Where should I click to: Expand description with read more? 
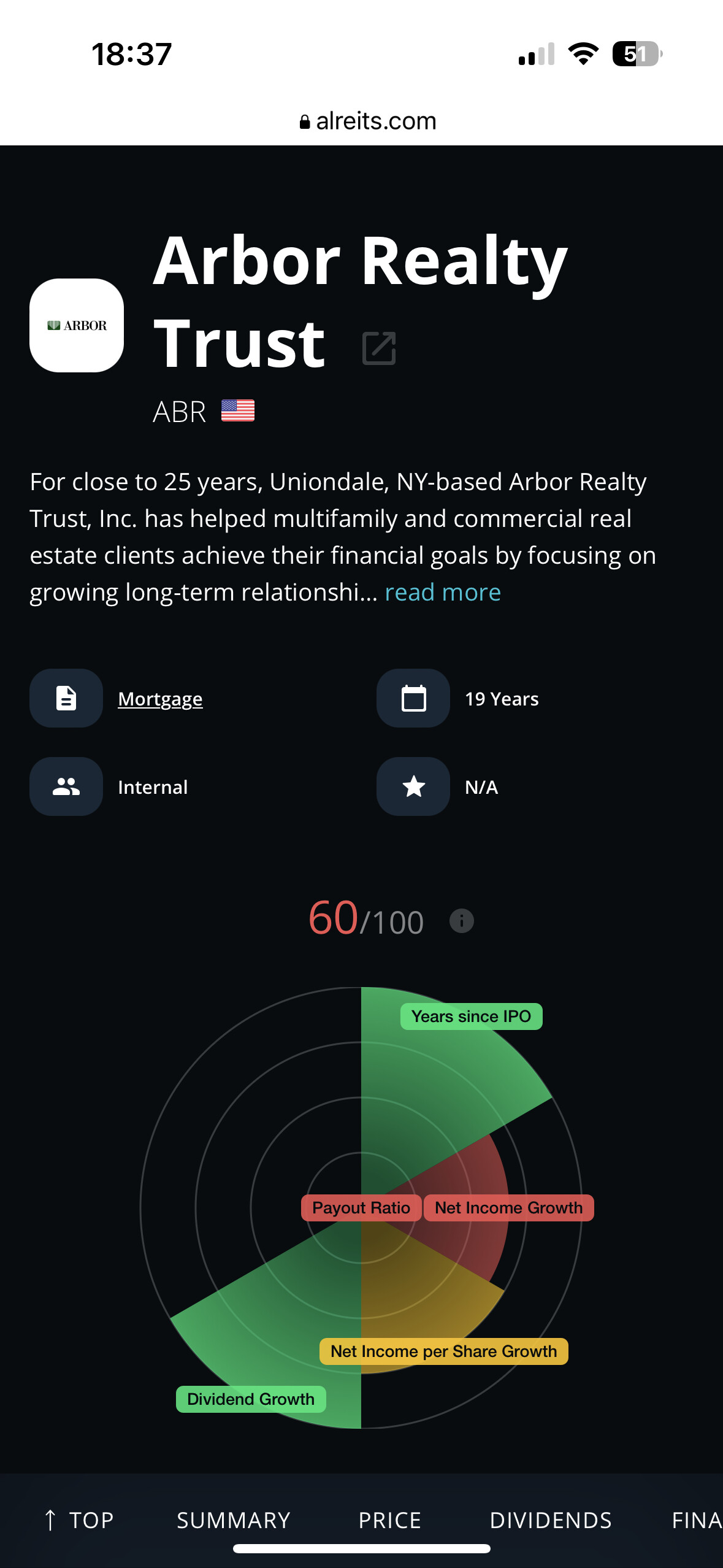click(x=443, y=592)
